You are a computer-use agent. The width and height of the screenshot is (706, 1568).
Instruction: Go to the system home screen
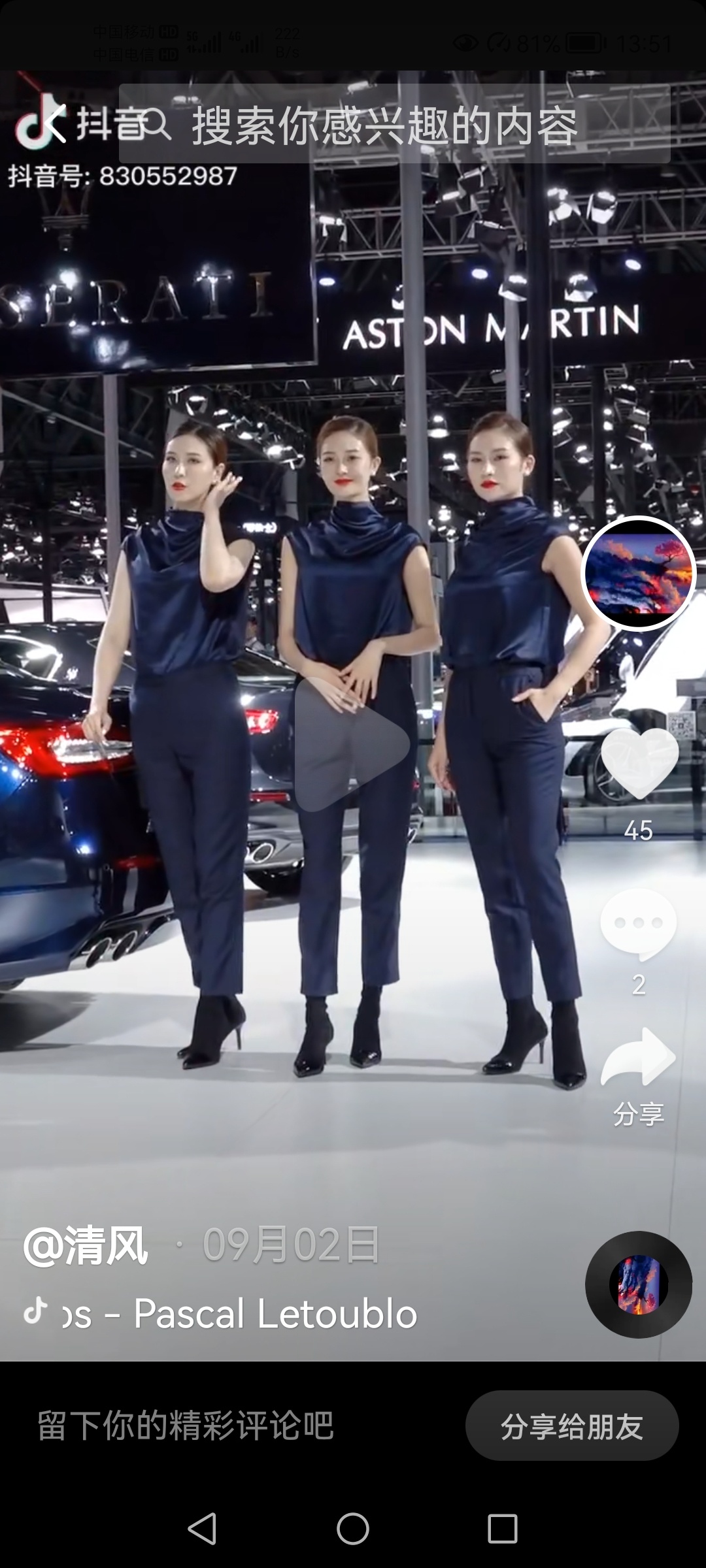point(353,1529)
